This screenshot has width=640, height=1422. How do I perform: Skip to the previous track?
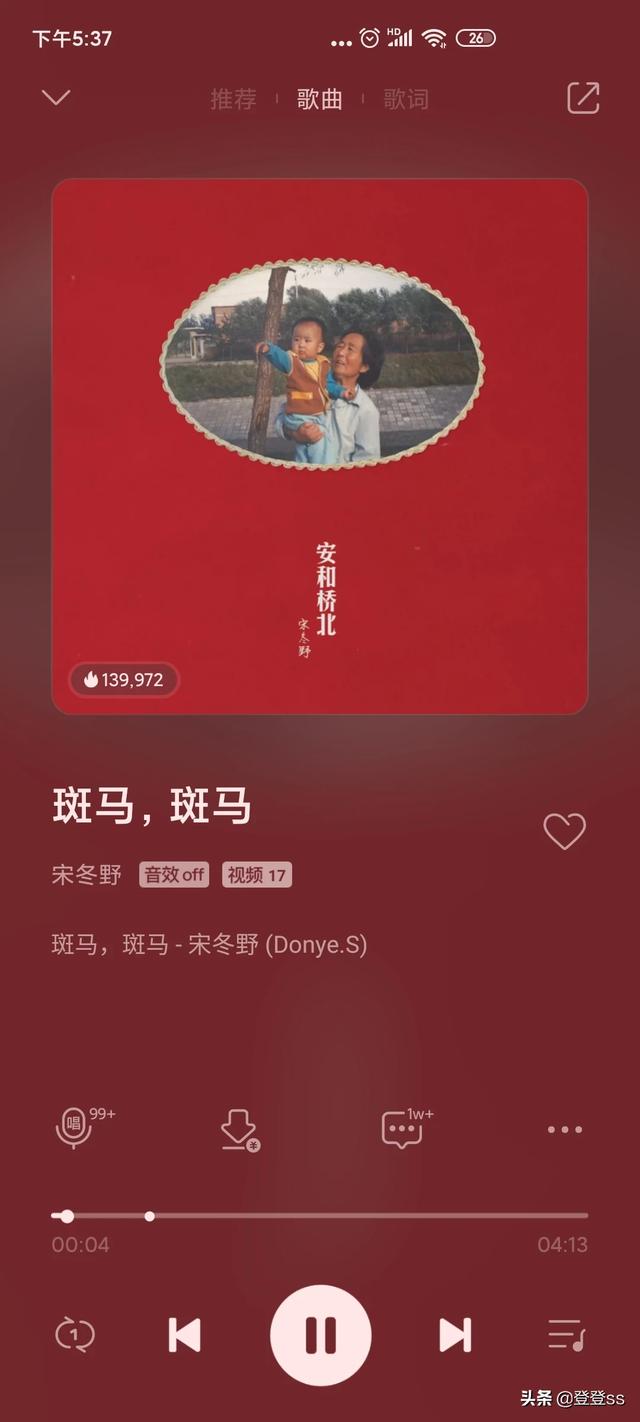click(184, 1335)
